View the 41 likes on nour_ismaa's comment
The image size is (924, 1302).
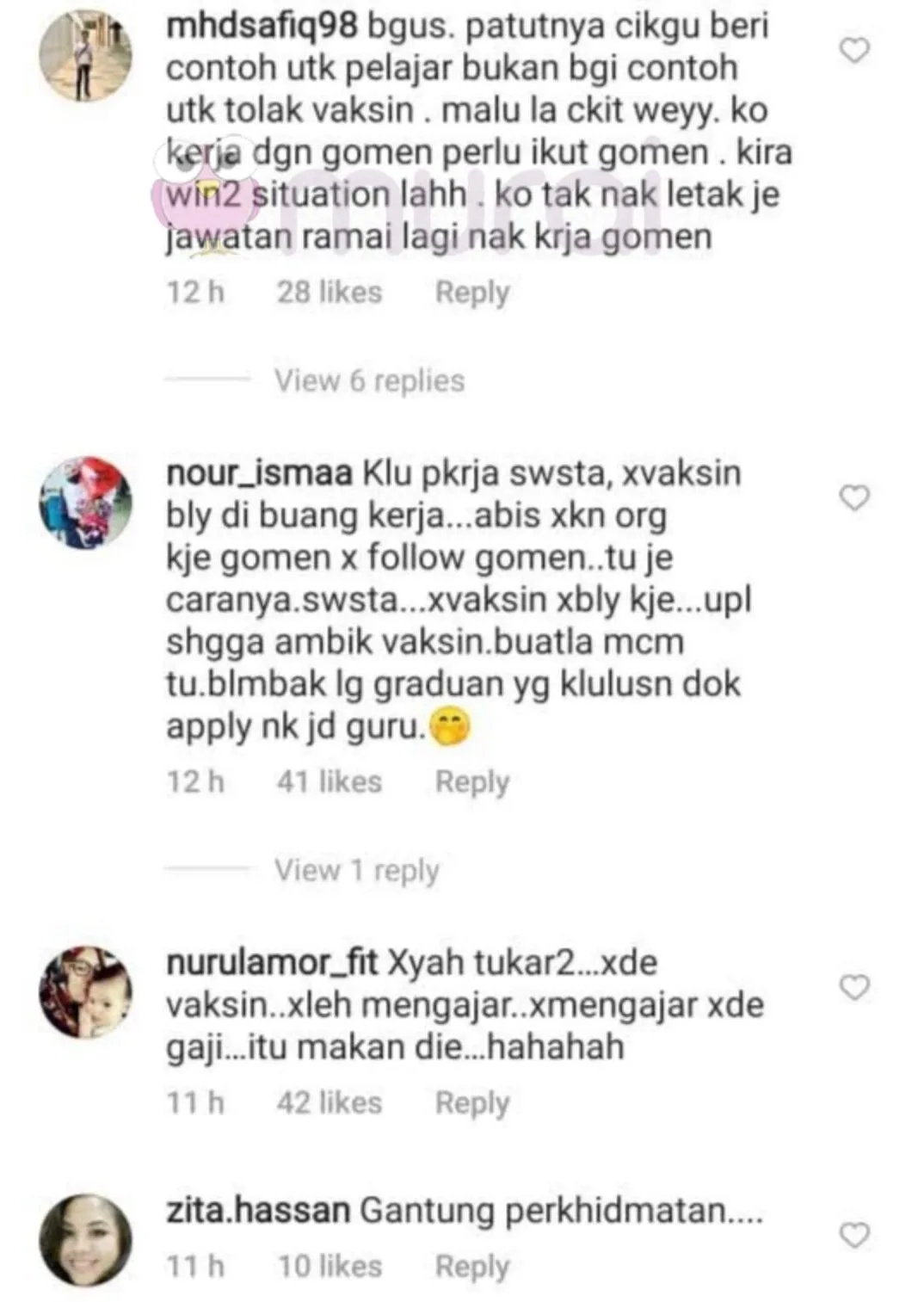(329, 781)
